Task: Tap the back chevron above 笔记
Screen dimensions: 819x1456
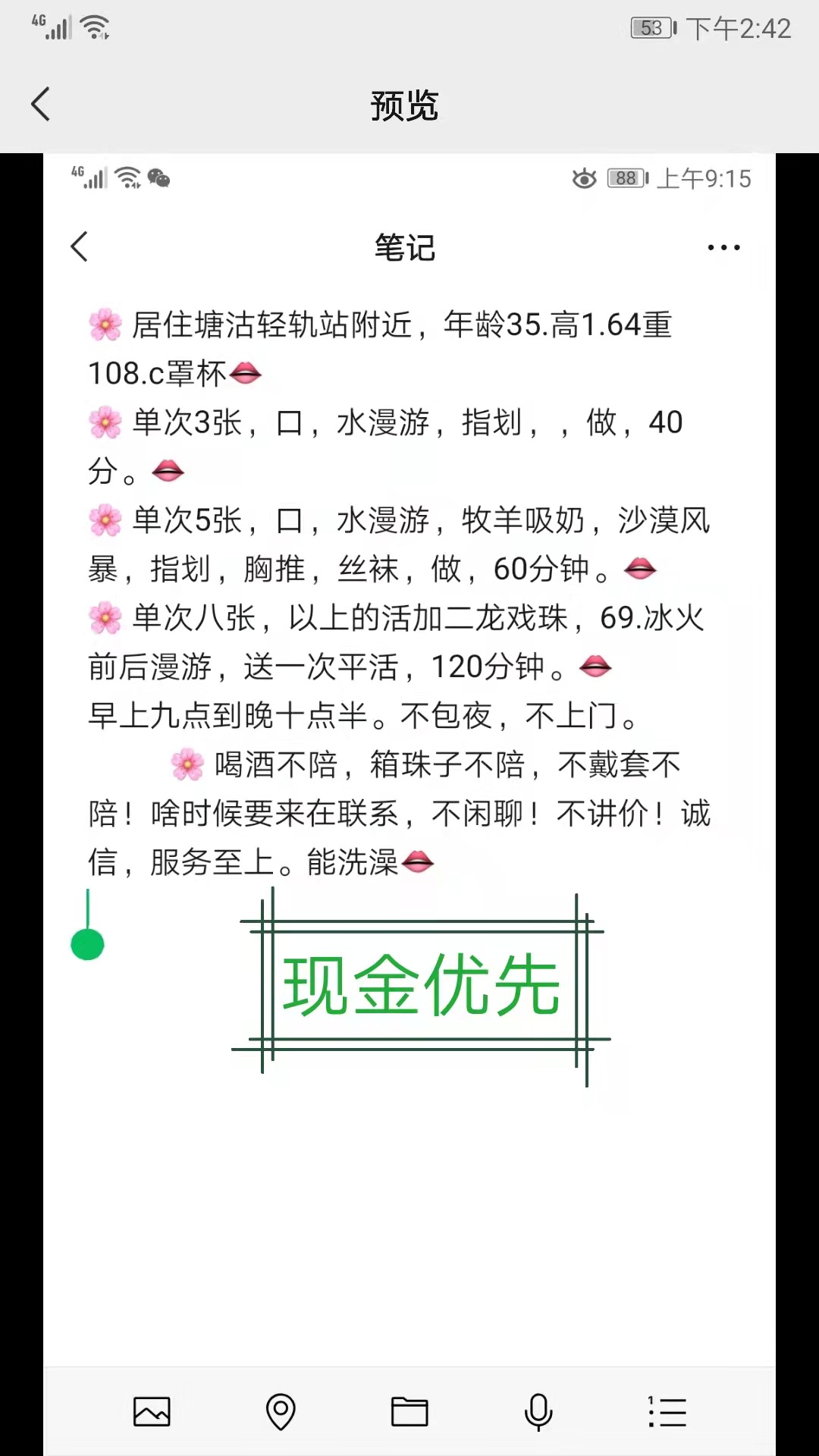Action: click(x=79, y=246)
